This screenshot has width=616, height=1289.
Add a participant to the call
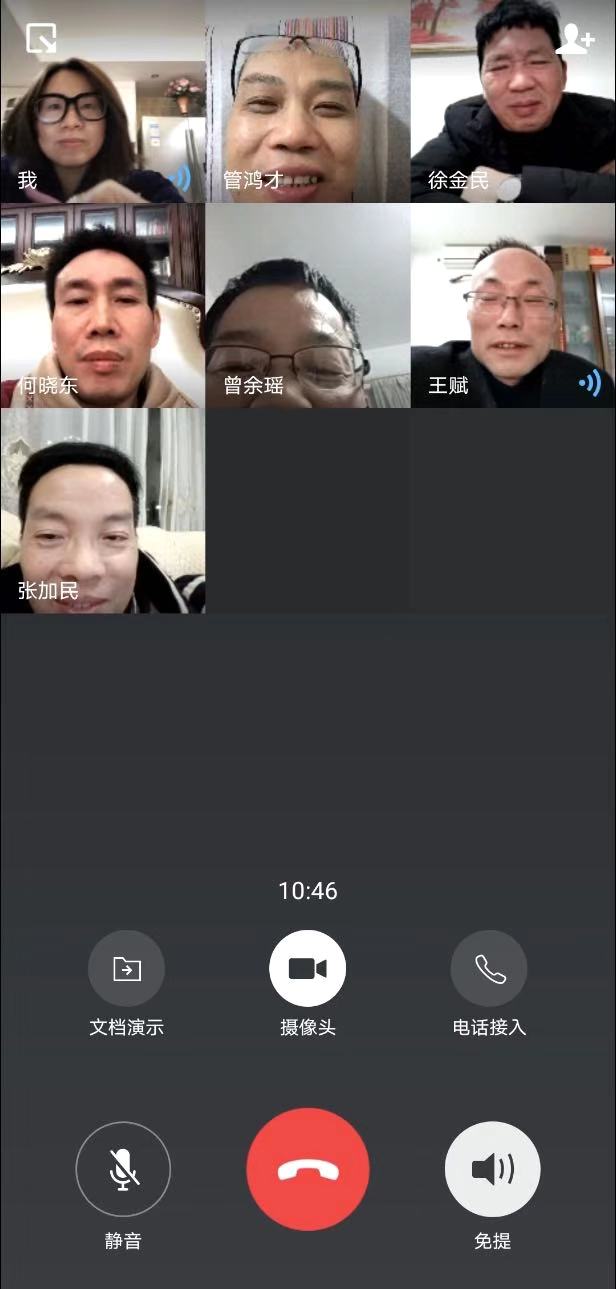tap(574, 39)
